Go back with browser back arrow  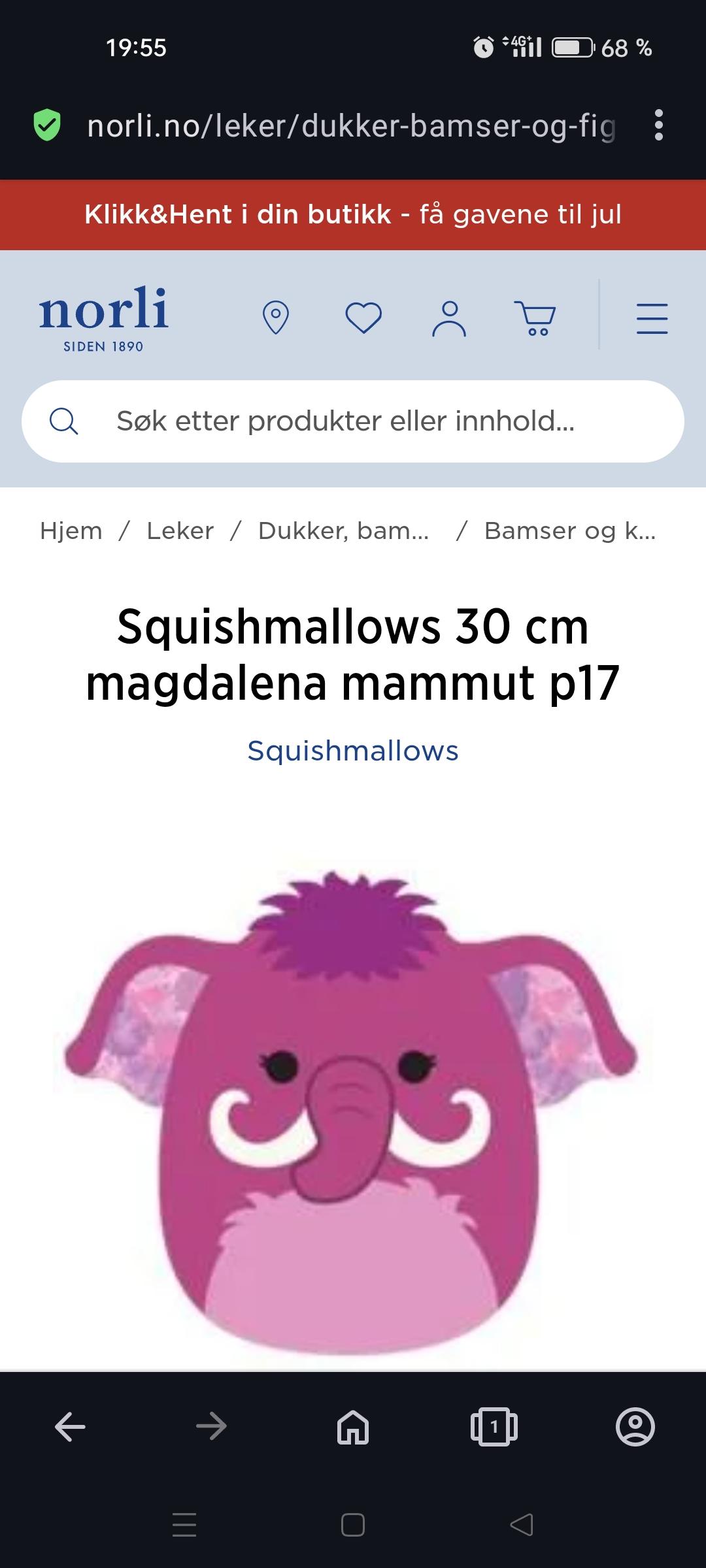tap(70, 1426)
